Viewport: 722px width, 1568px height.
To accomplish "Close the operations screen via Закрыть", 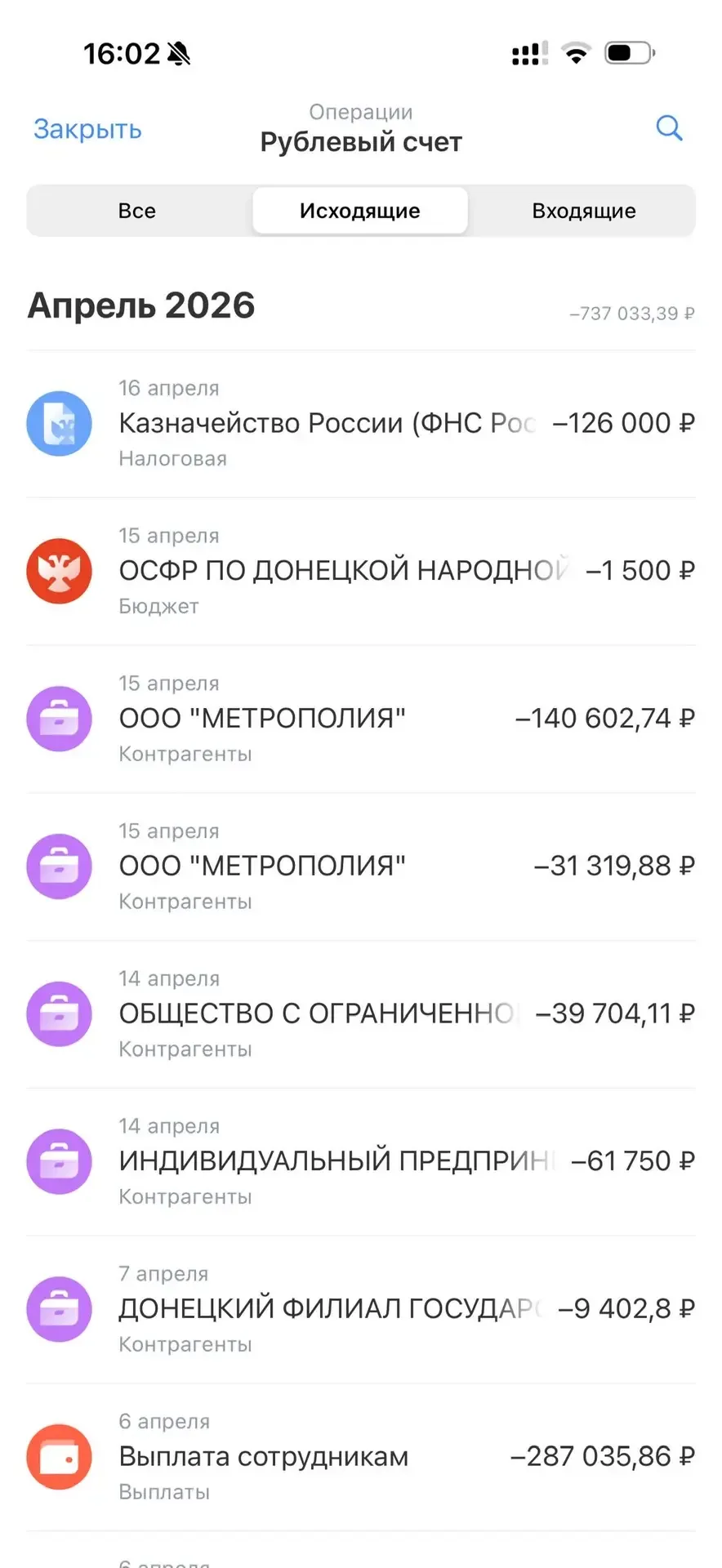I will click(x=87, y=130).
